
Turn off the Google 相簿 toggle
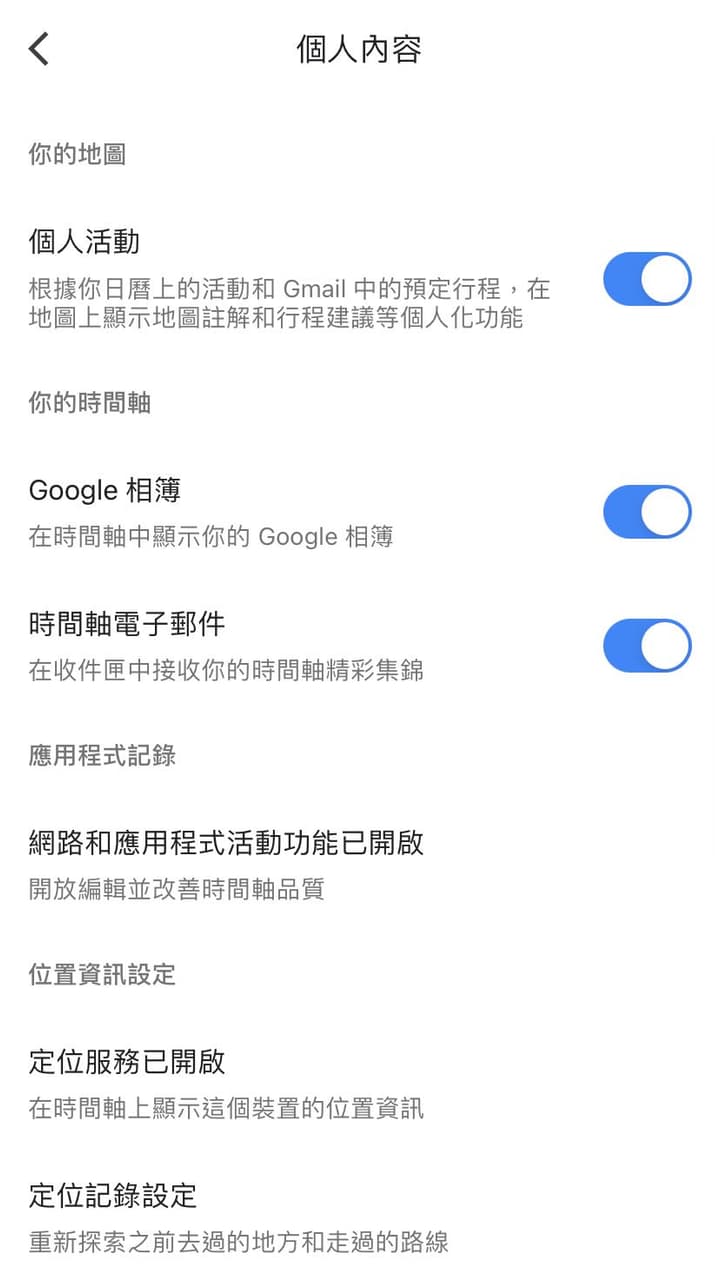646,512
